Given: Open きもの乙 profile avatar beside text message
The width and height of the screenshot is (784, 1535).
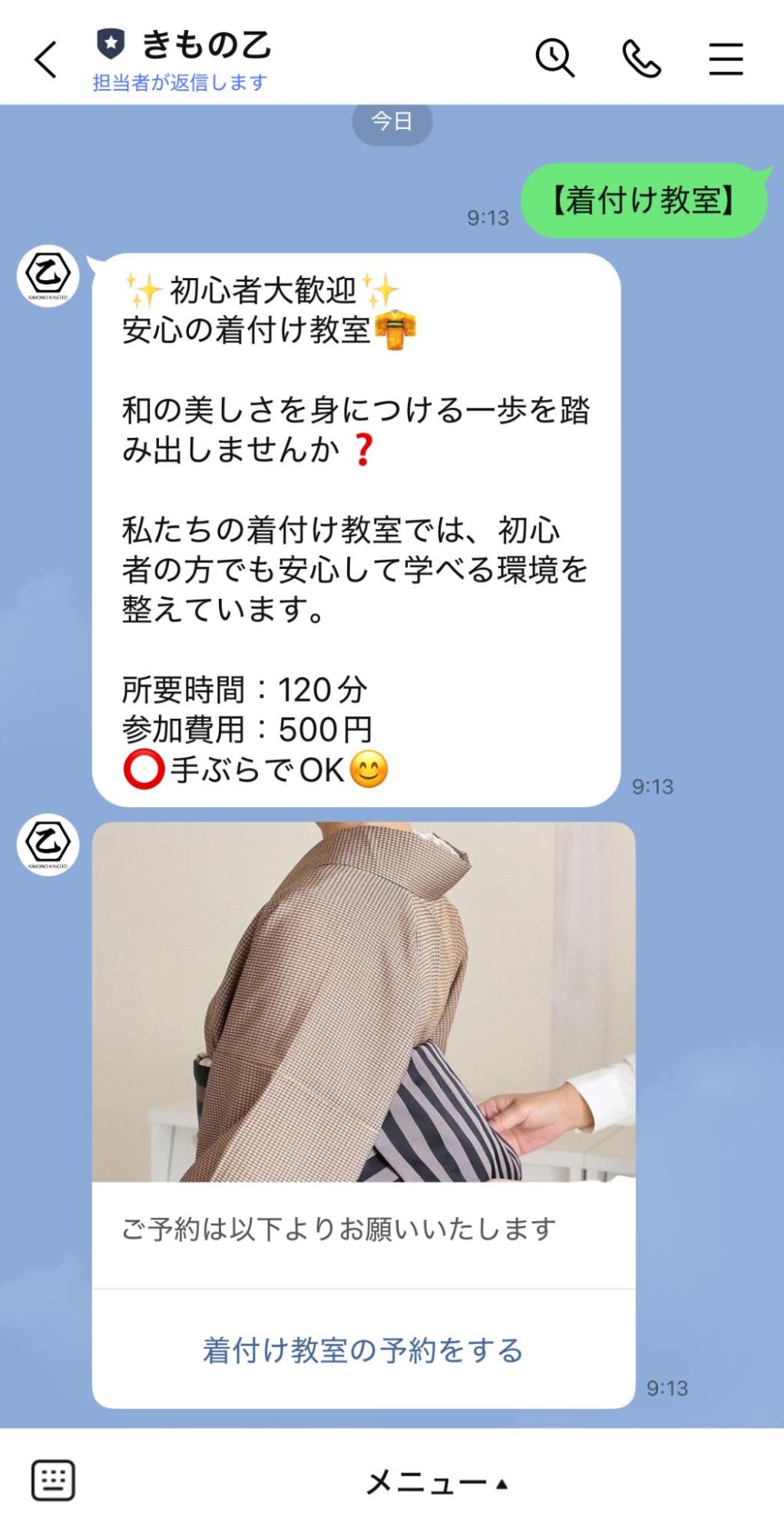Looking at the screenshot, I should pyautogui.click(x=48, y=276).
